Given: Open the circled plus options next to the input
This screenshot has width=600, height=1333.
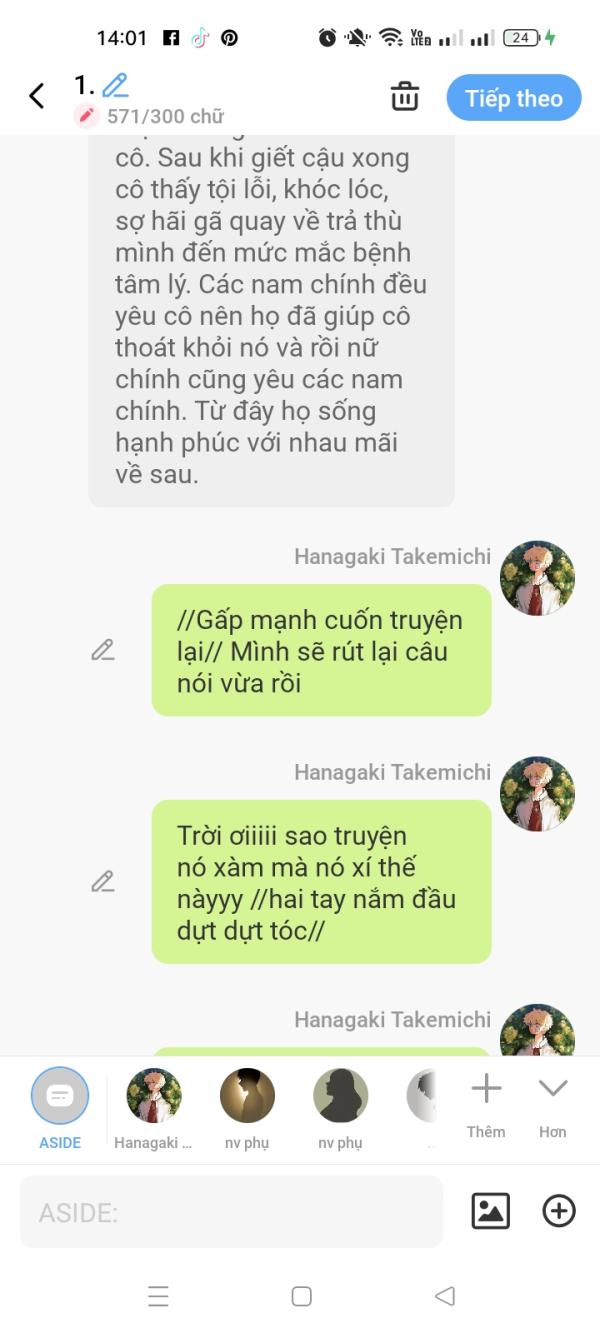Looking at the screenshot, I should point(558,1211).
